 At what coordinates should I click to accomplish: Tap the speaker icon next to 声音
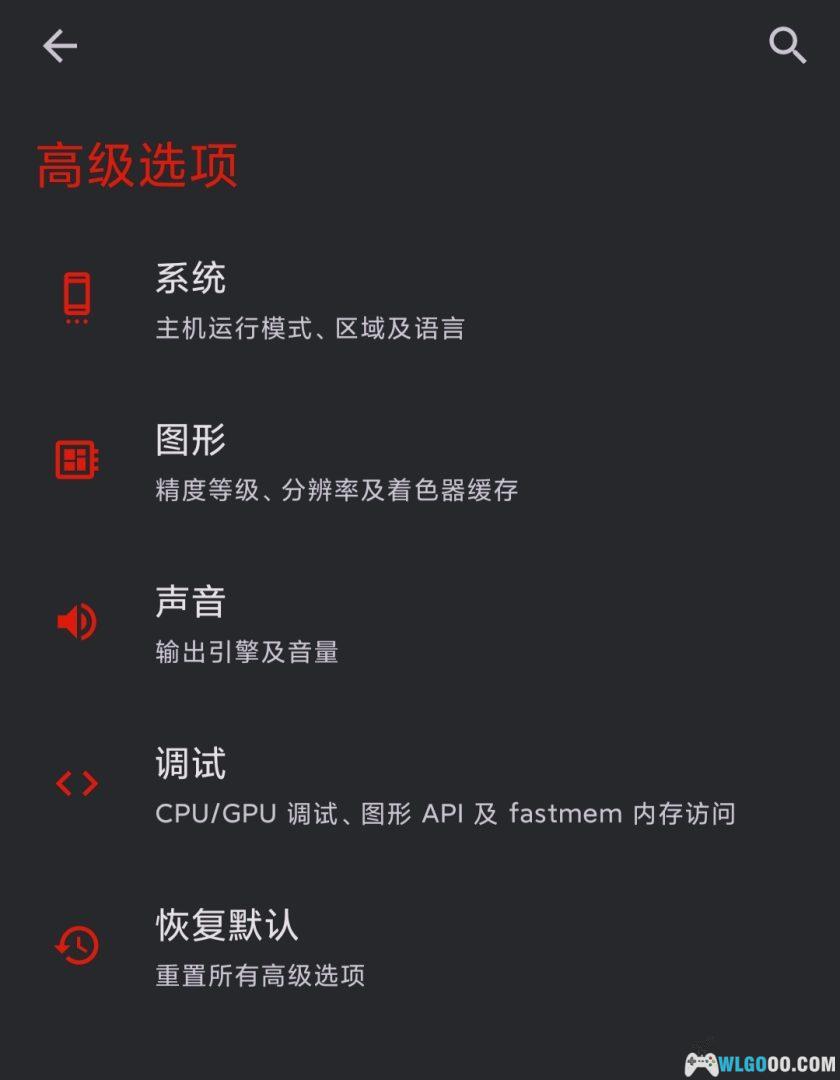(77, 622)
